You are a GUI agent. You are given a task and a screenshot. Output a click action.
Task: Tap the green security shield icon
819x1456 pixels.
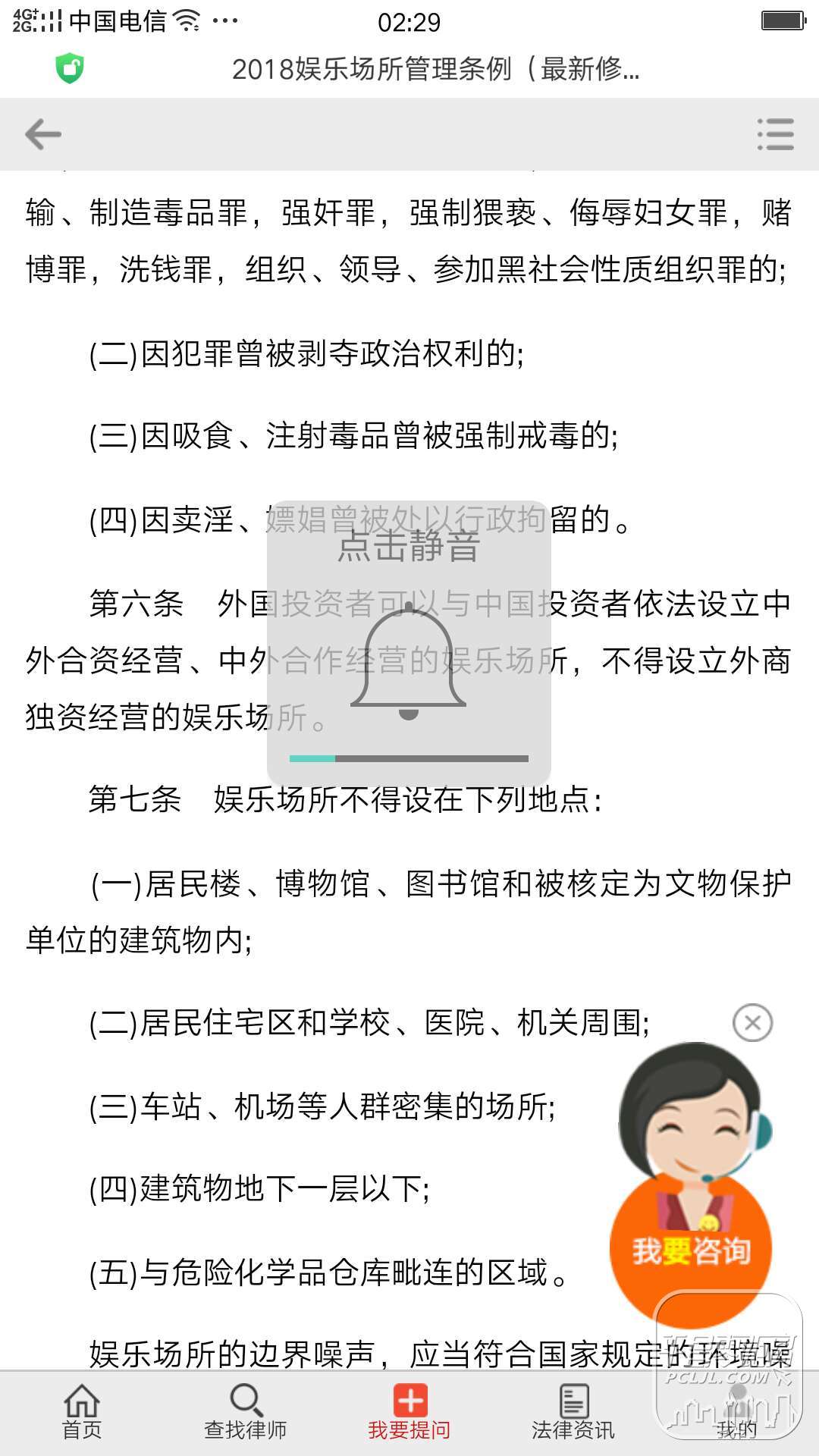(70, 68)
